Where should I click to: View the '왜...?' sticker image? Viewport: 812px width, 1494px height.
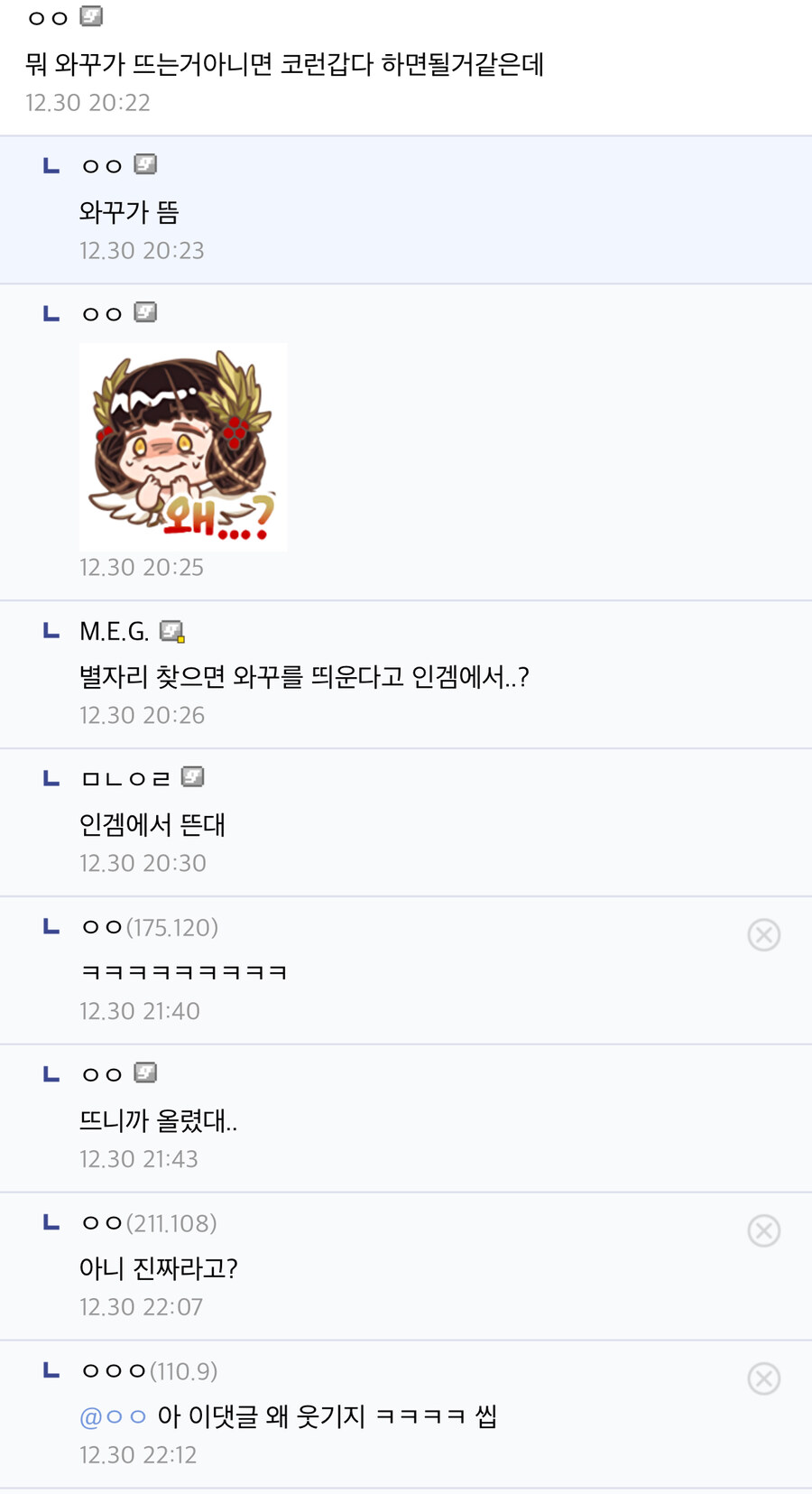coord(183,445)
